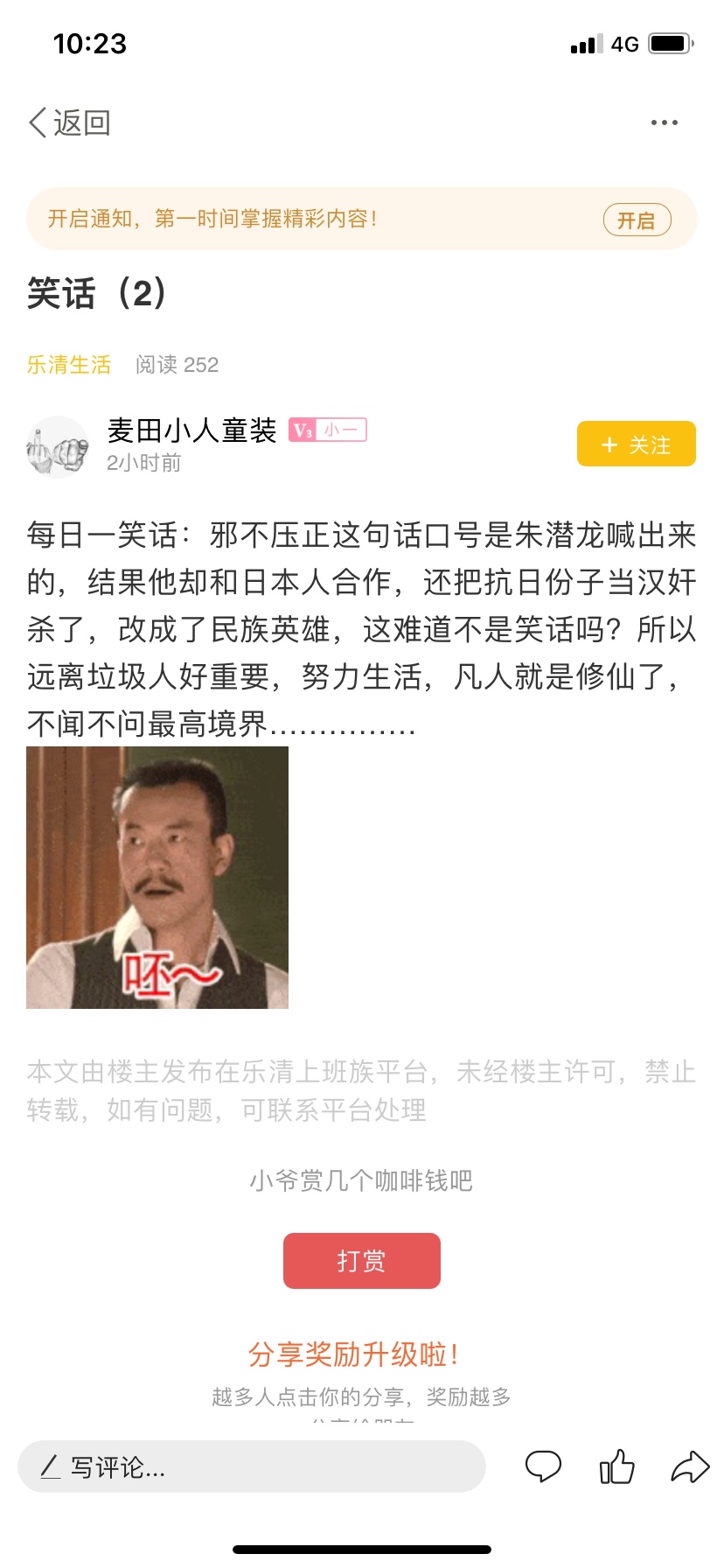
Task: Go back using the 返回 button
Action: tap(70, 123)
